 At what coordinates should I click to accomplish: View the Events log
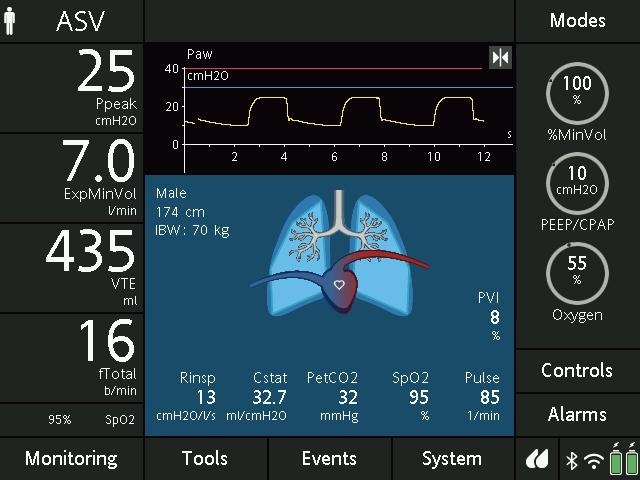(329, 459)
